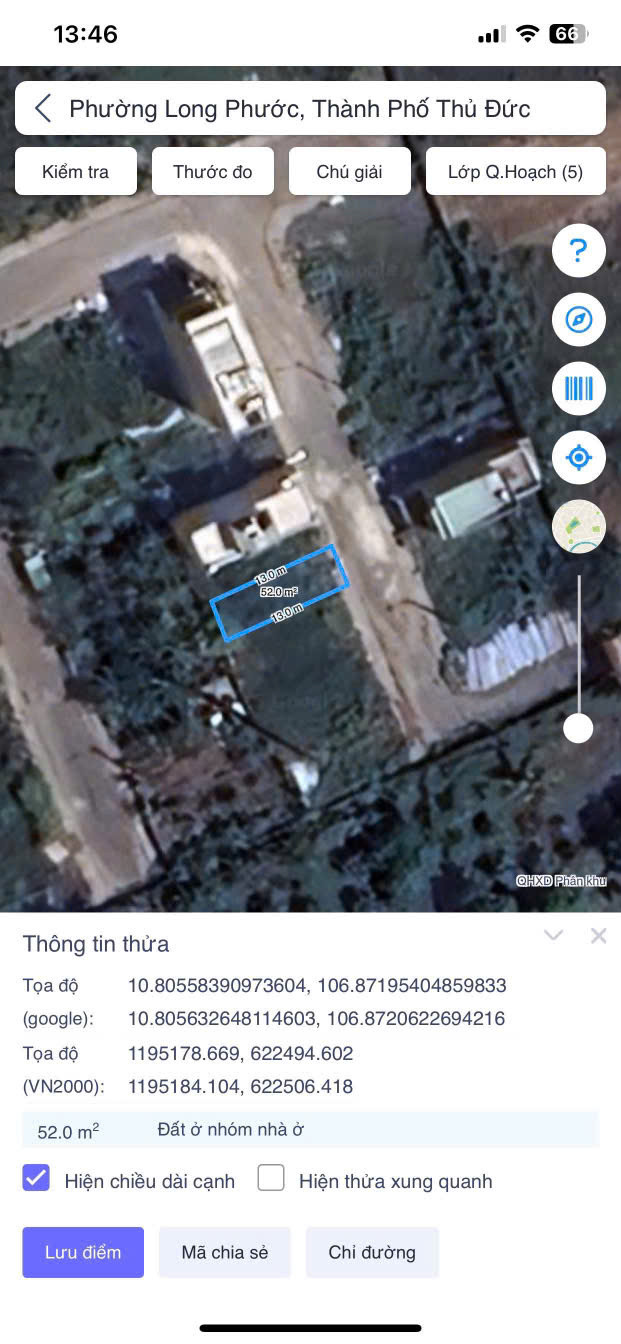Close the Thông tin thửa panel

[599, 935]
